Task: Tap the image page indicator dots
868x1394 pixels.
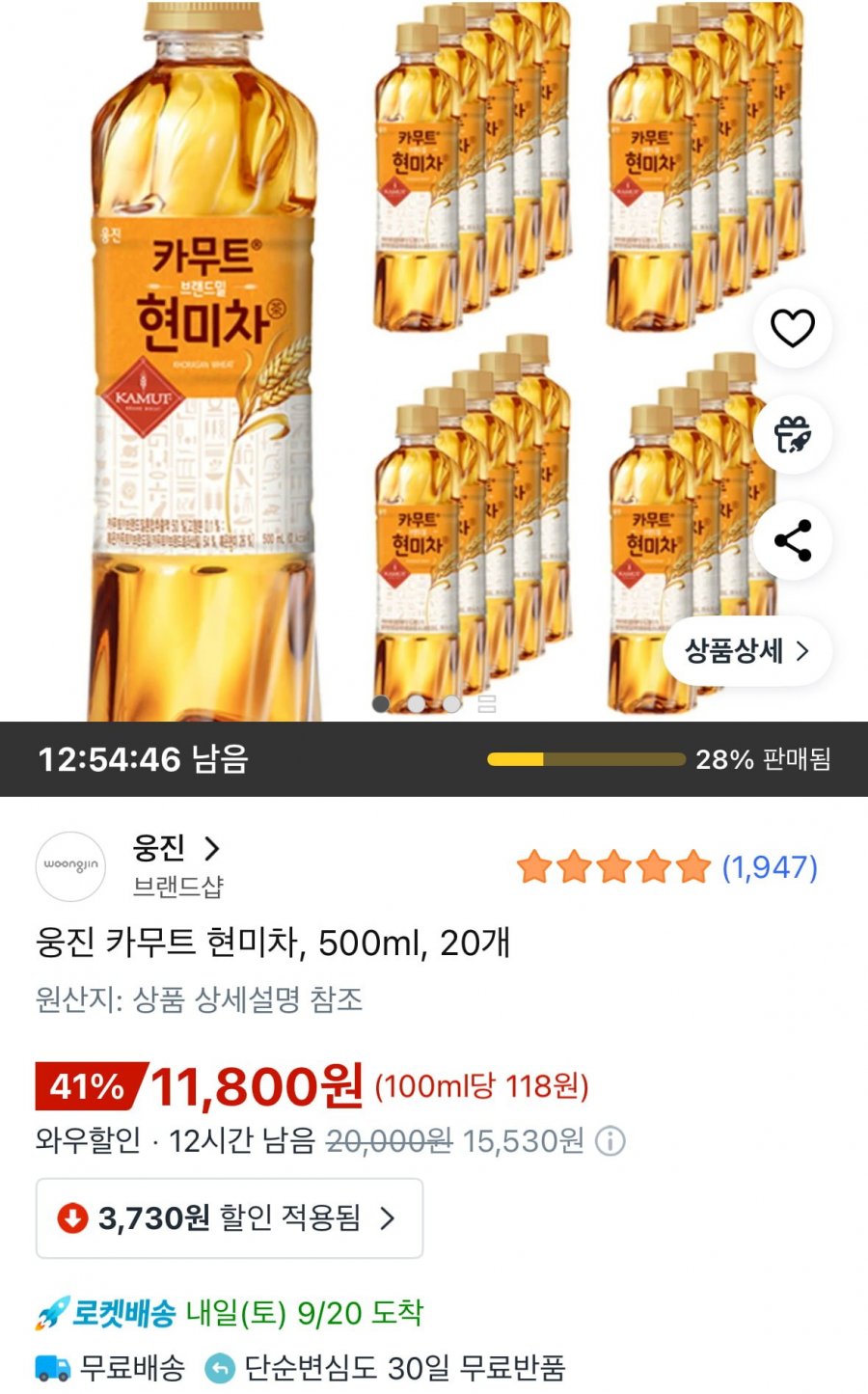Action: point(435,704)
